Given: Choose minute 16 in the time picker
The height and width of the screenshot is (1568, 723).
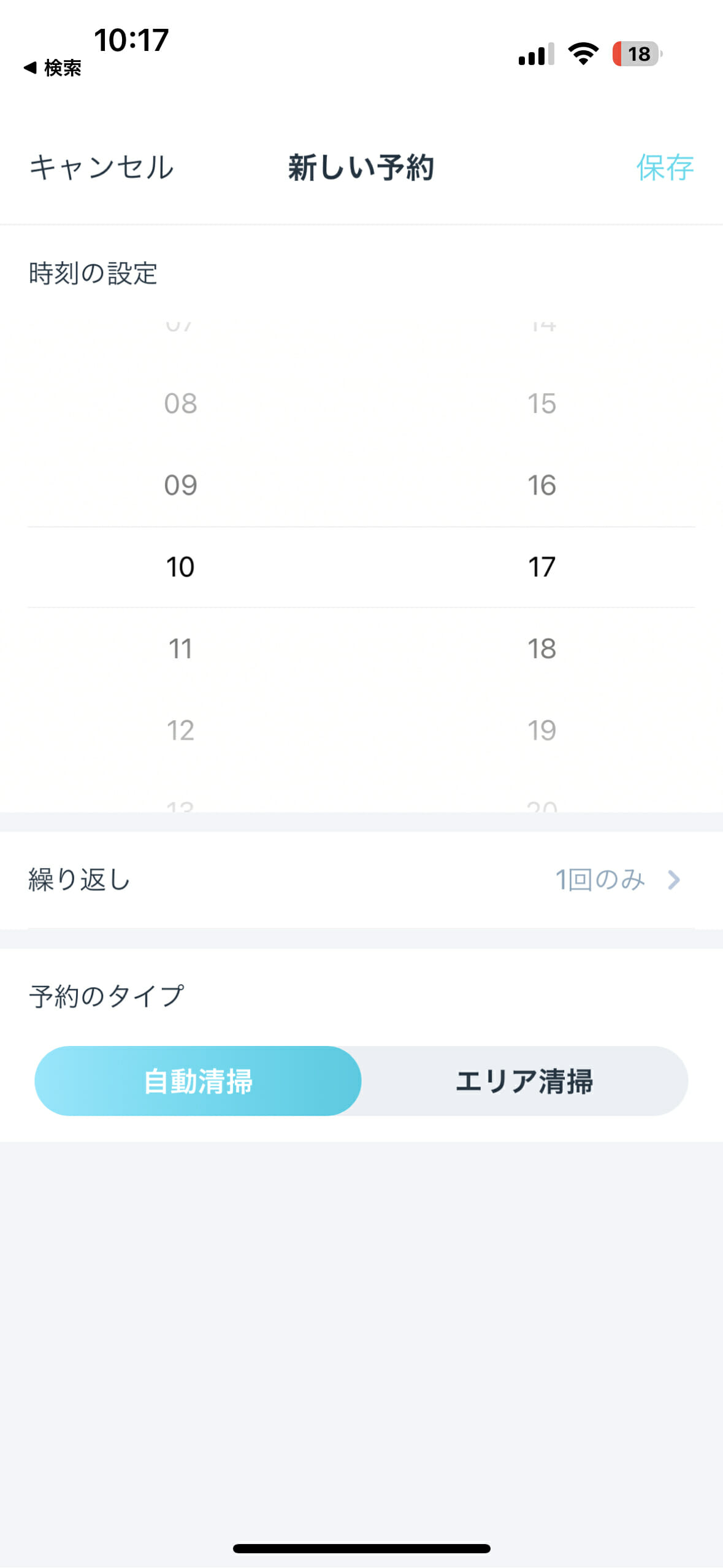Looking at the screenshot, I should point(541,485).
